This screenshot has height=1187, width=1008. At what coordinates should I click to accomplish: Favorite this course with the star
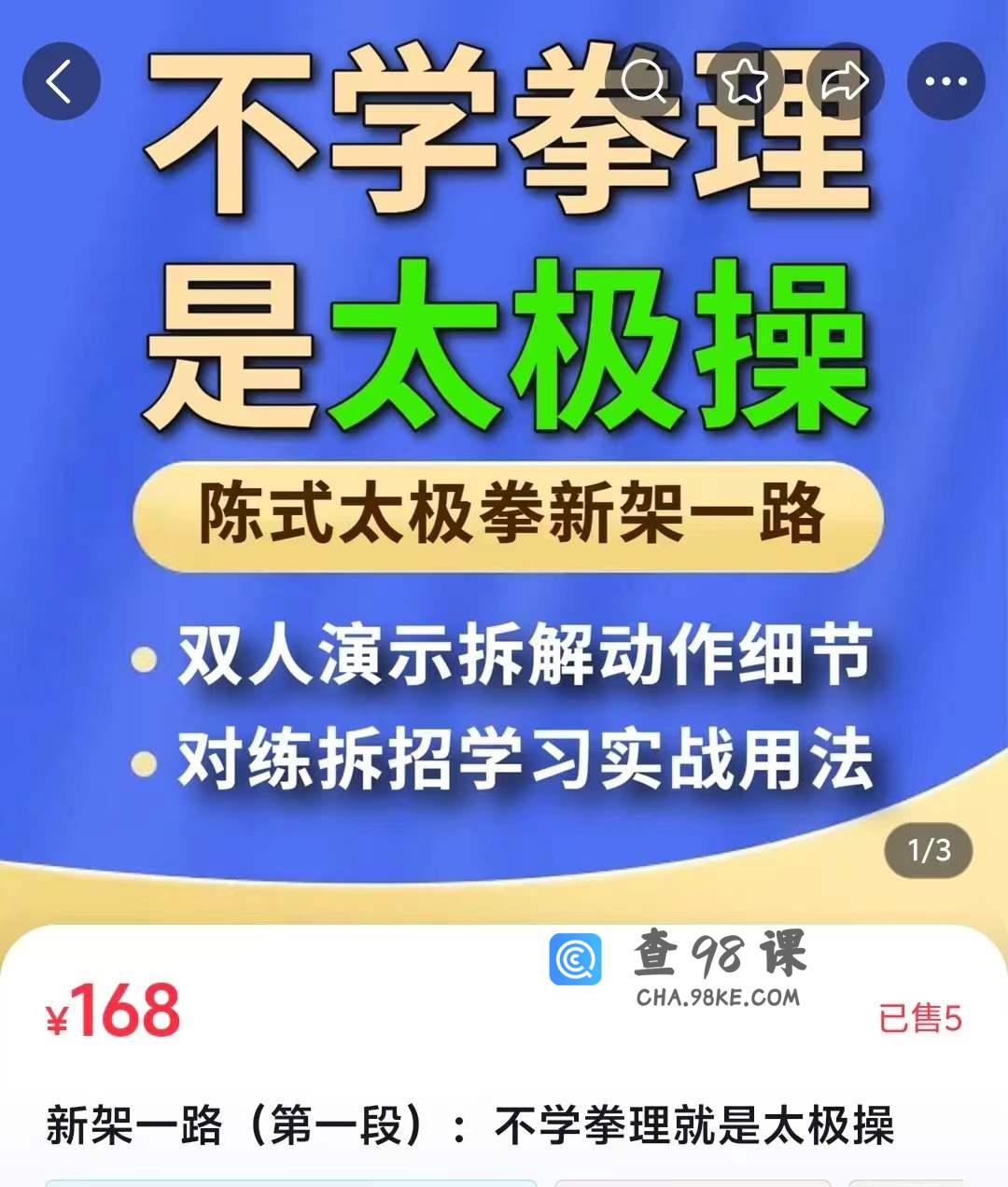click(745, 81)
